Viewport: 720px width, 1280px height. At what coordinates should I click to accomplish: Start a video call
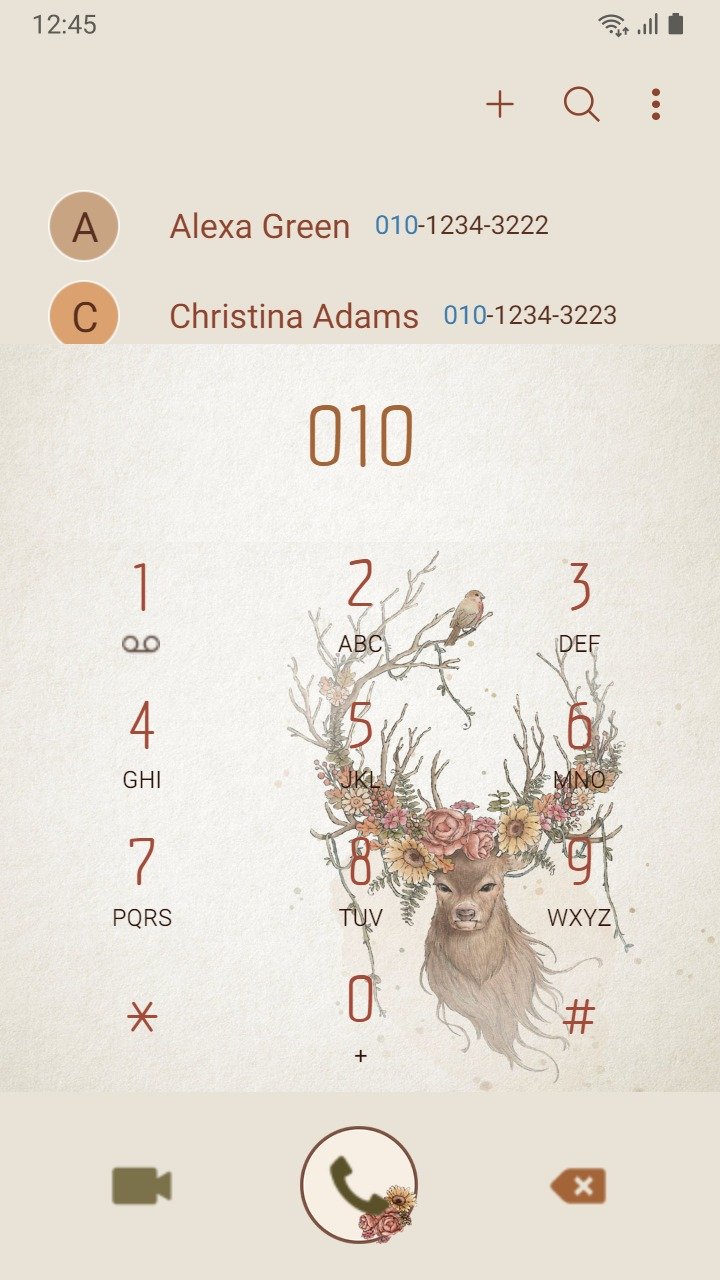click(x=141, y=1186)
